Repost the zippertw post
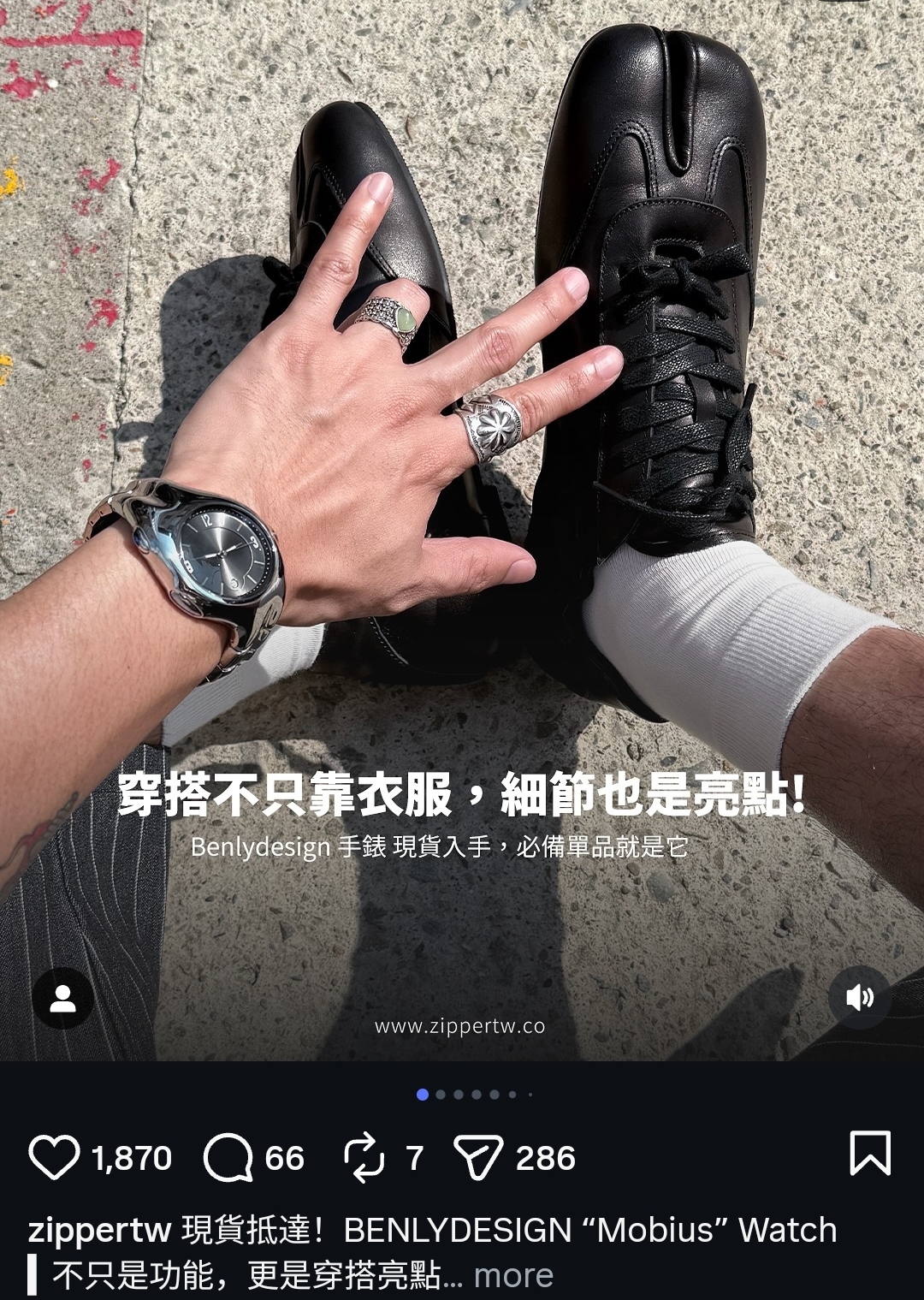924x1300 pixels. [364, 1157]
